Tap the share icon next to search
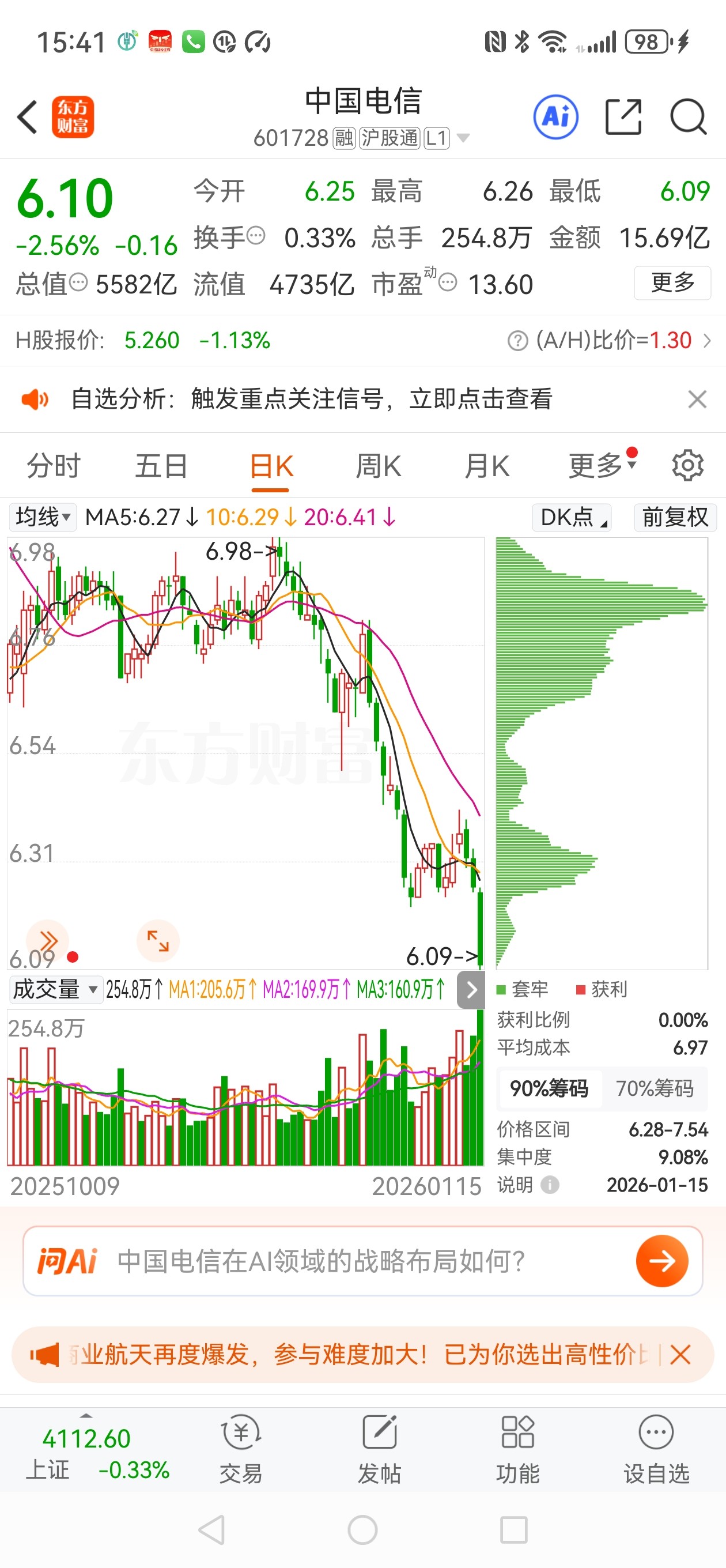The image size is (726, 1568). [x=622, y=118]
